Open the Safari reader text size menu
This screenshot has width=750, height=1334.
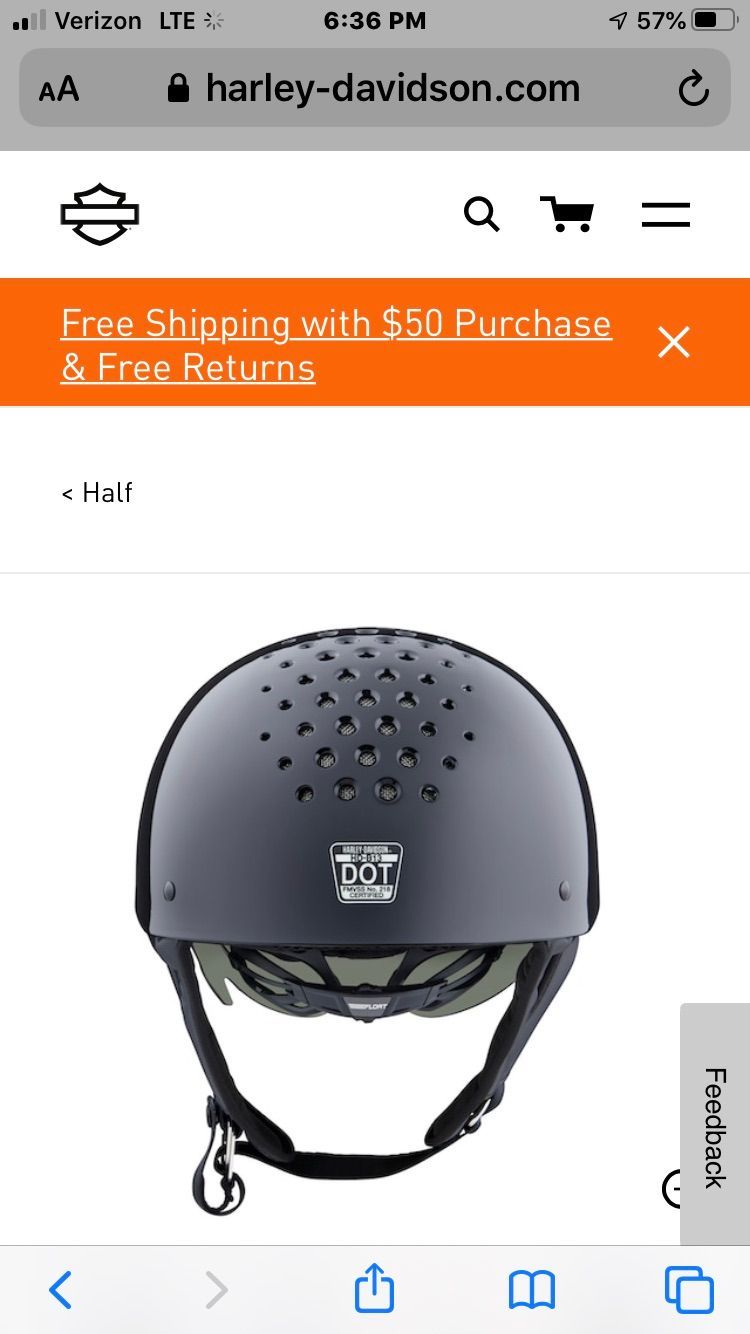(59, 90)
